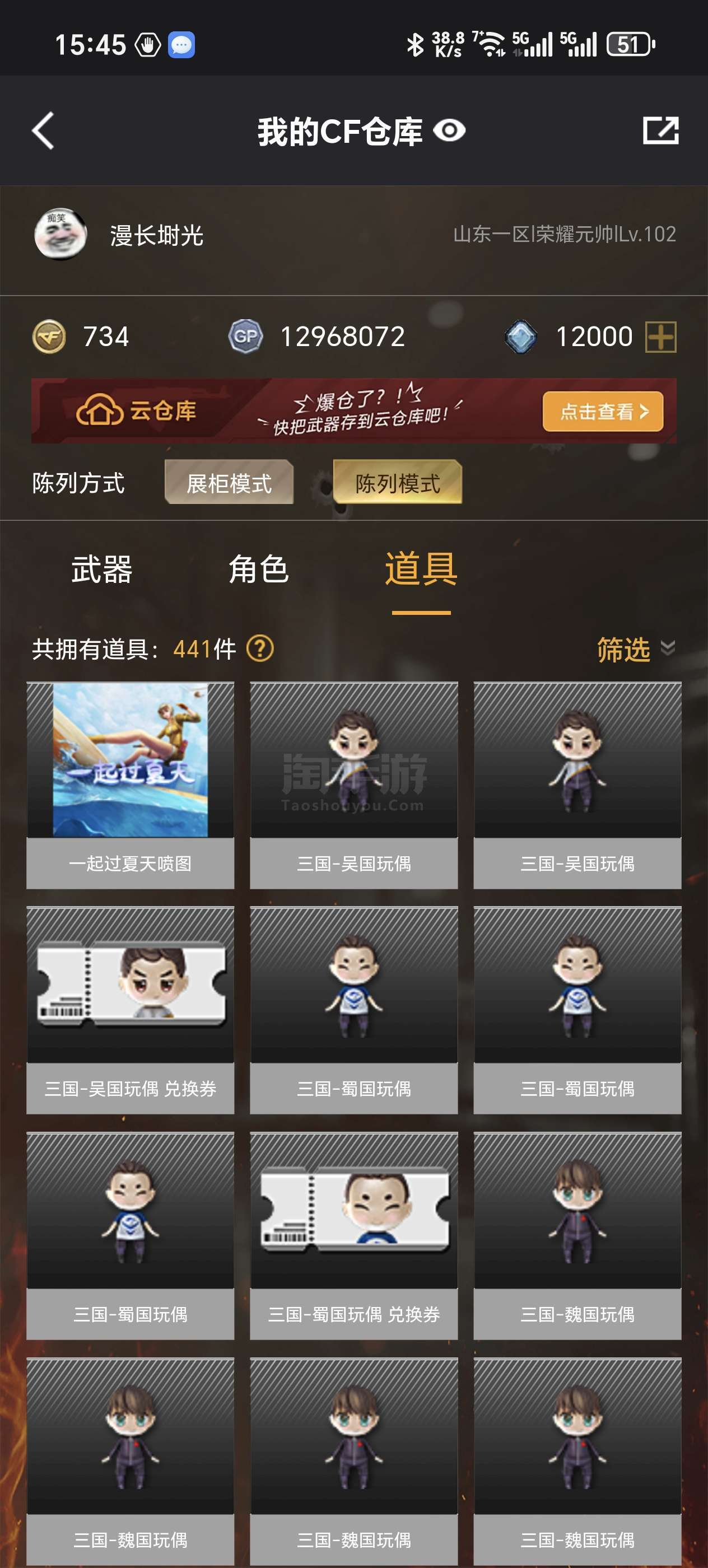Open the 三国-吴国玩偶 兑换券 item
This screenshot has height=1568, width=708.
click(131, 1010)
